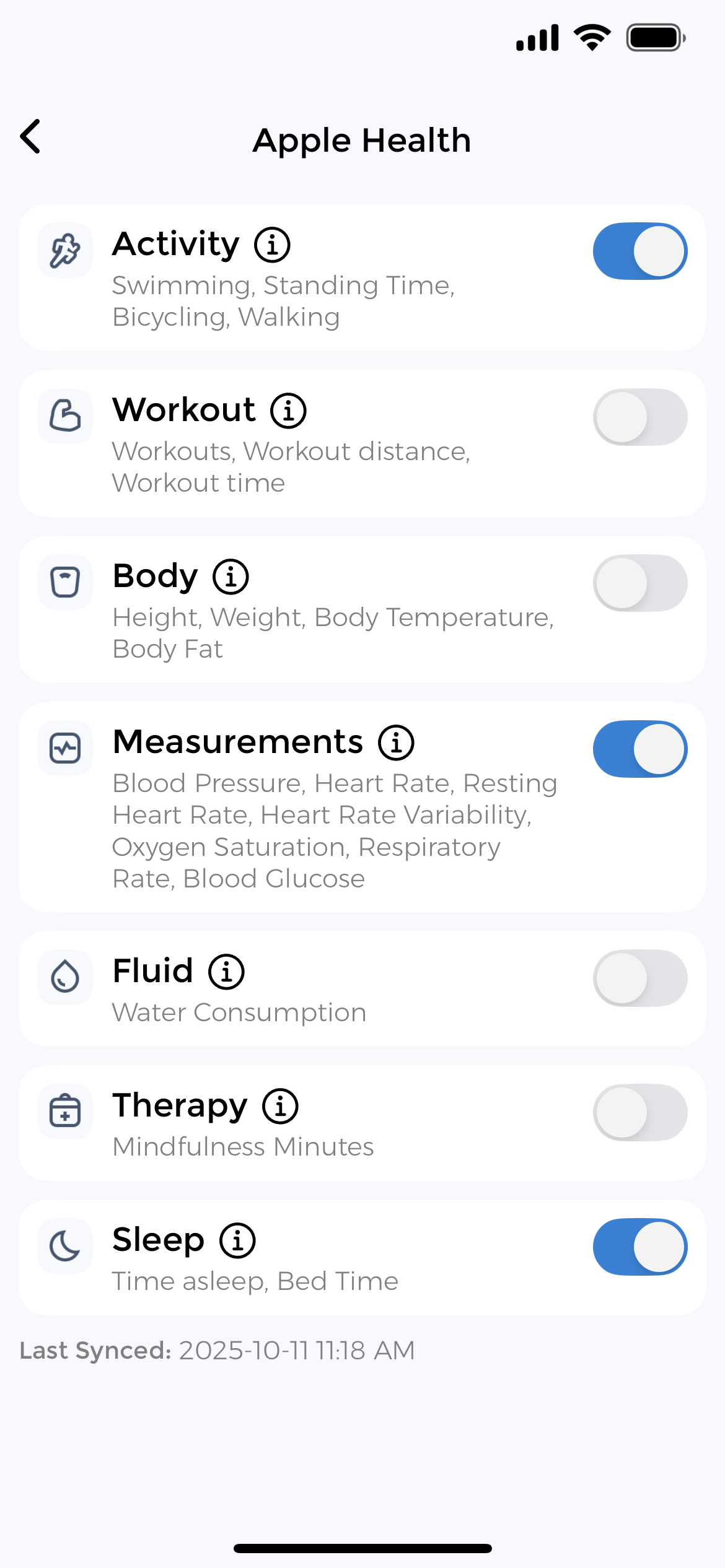Viewport: 725px width, 1568px height.
Task: Tap the back chevron arrow
Action: click(x=30, y=137)
